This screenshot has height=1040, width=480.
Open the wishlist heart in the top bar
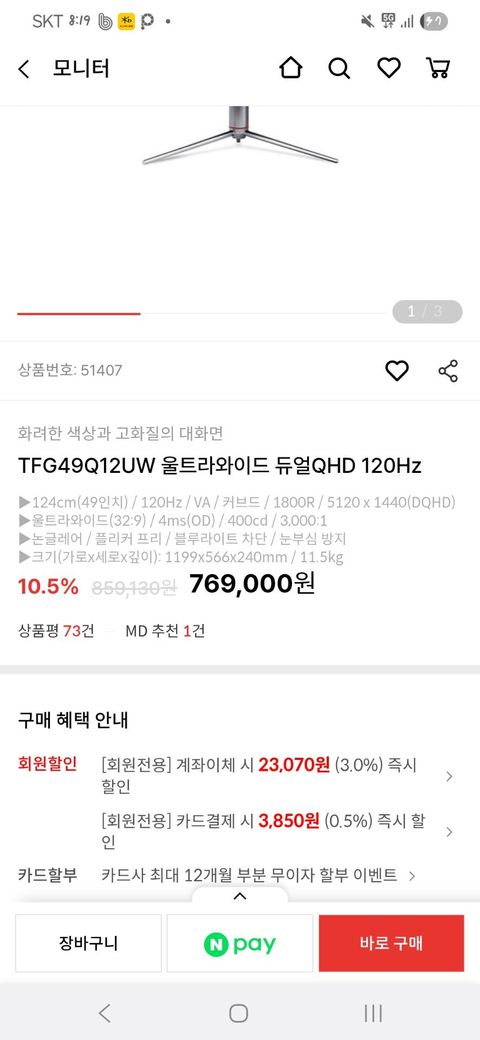click(389, 68)
